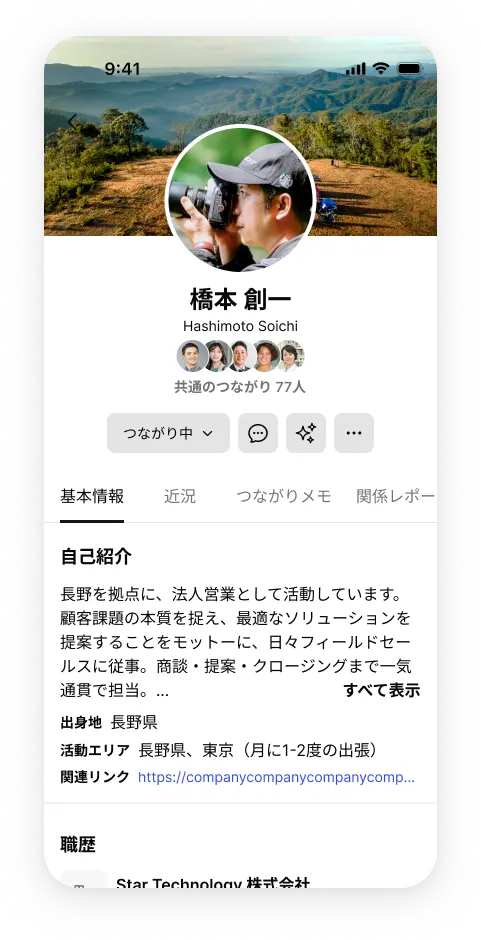The image size is (481, 940).
Task: Open the つながり中 dropdown
Action: click(169, 433)
